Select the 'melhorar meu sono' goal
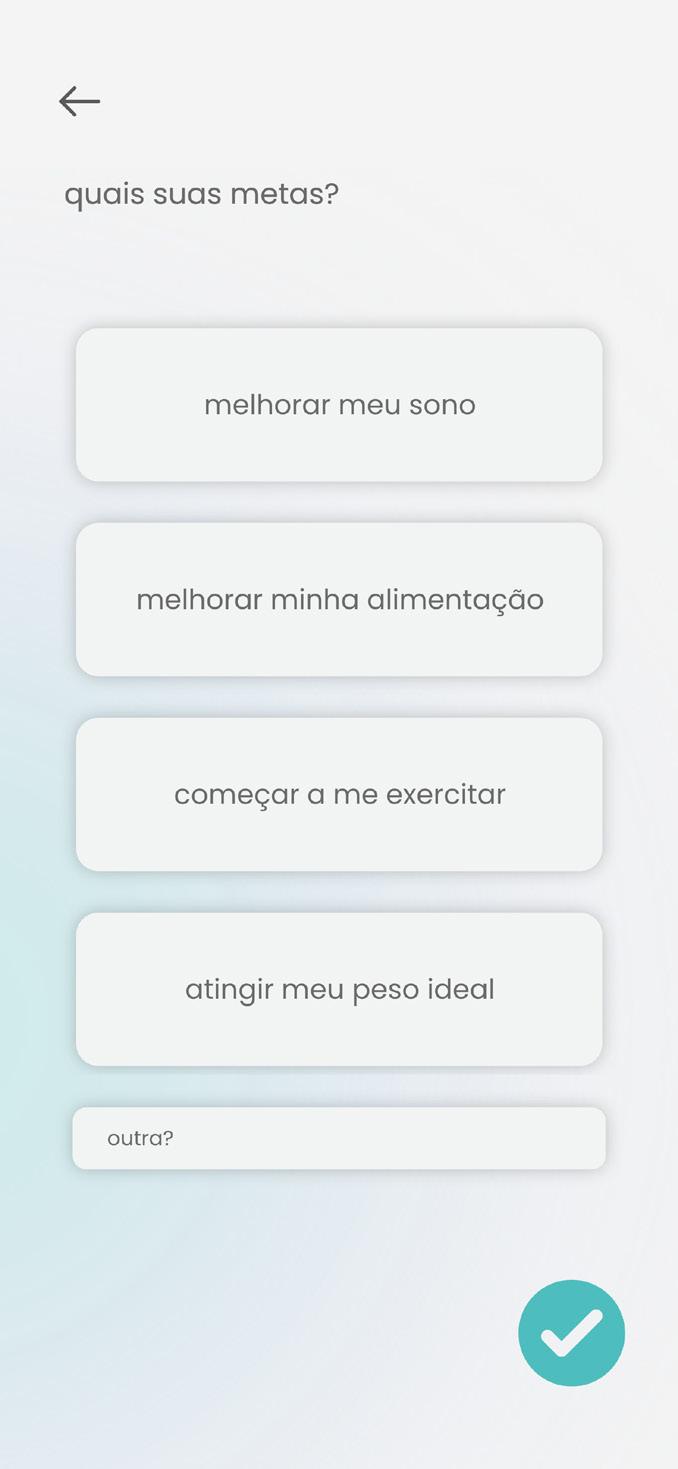This screenshot has height=1469, width=678. point(339,405)
